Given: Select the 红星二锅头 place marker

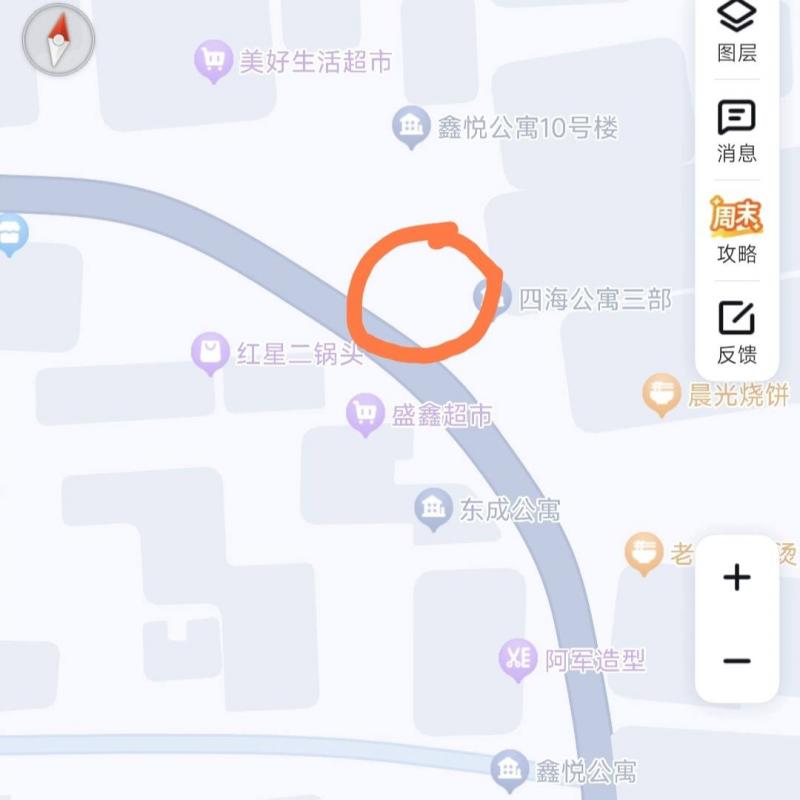Looking at the screenshot, I should tap(210, 352).
